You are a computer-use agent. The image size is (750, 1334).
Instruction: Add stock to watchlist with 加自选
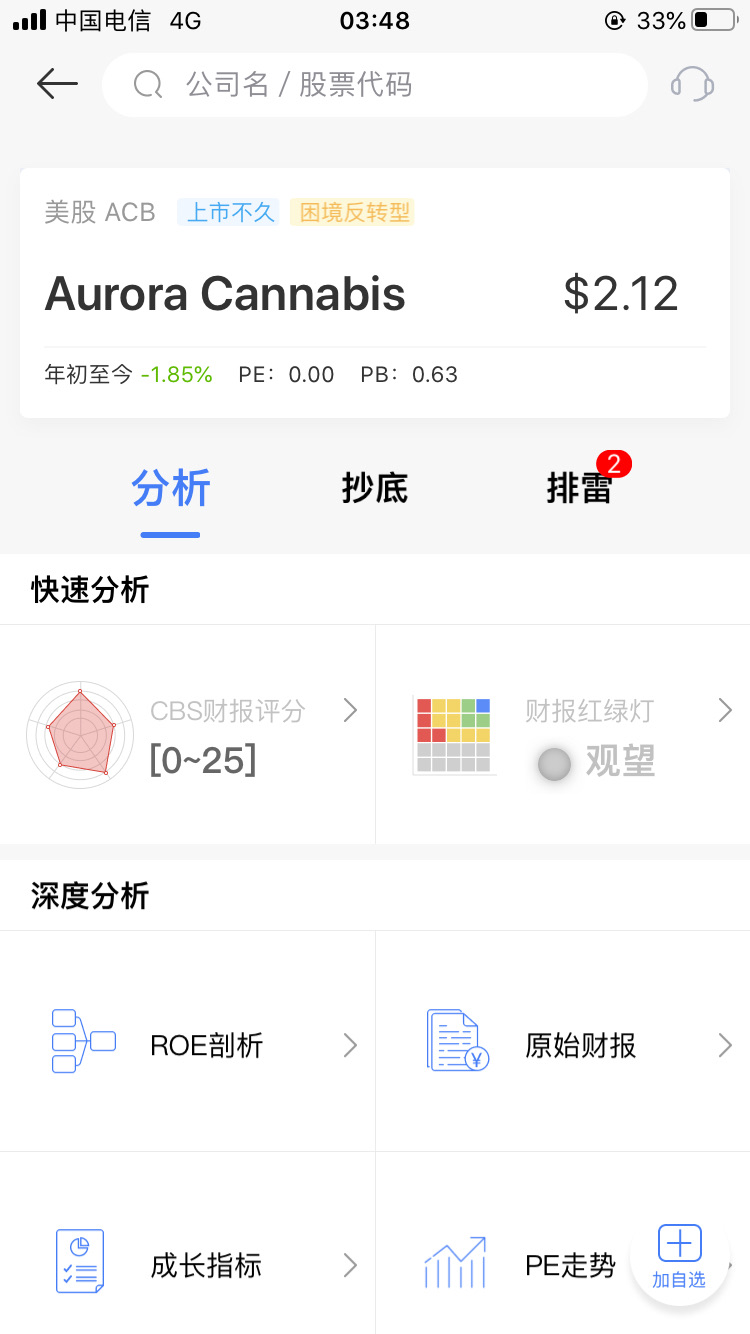tap(679, 1257)
